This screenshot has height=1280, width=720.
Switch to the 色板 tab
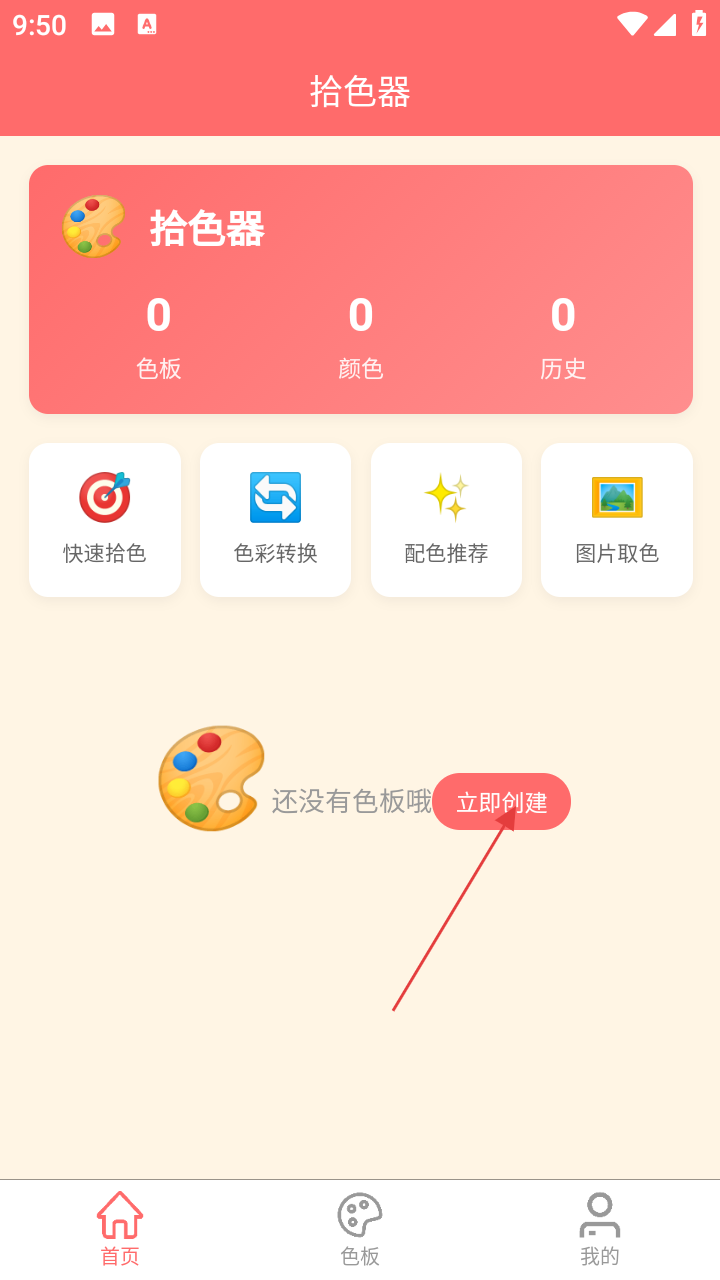[x=360, y=1229]
